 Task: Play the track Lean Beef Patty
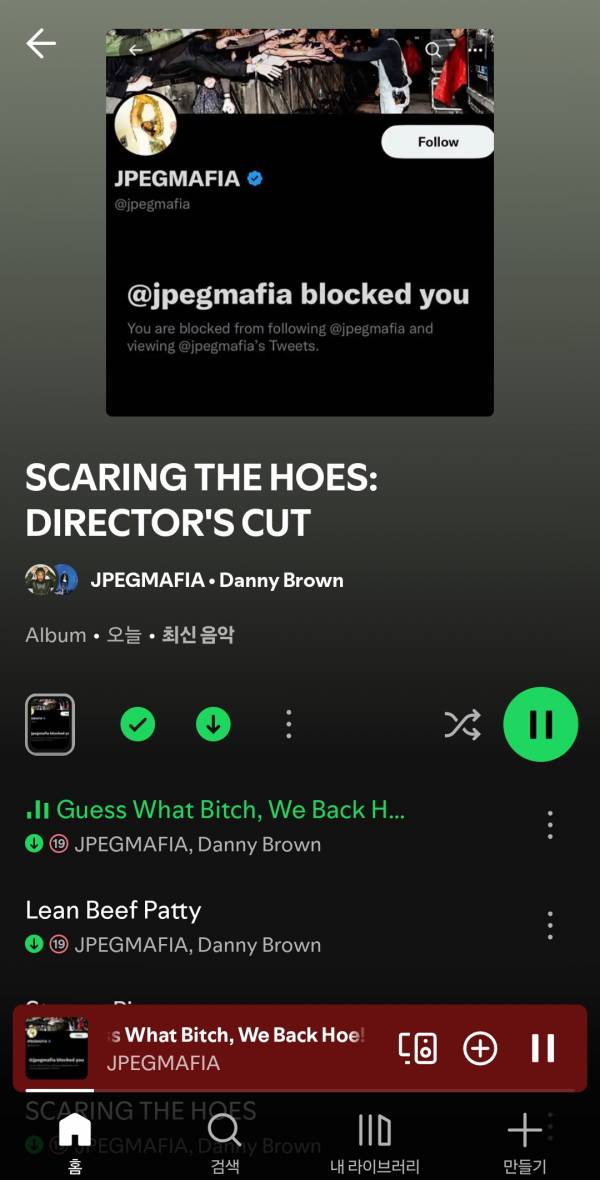point(200,925)
